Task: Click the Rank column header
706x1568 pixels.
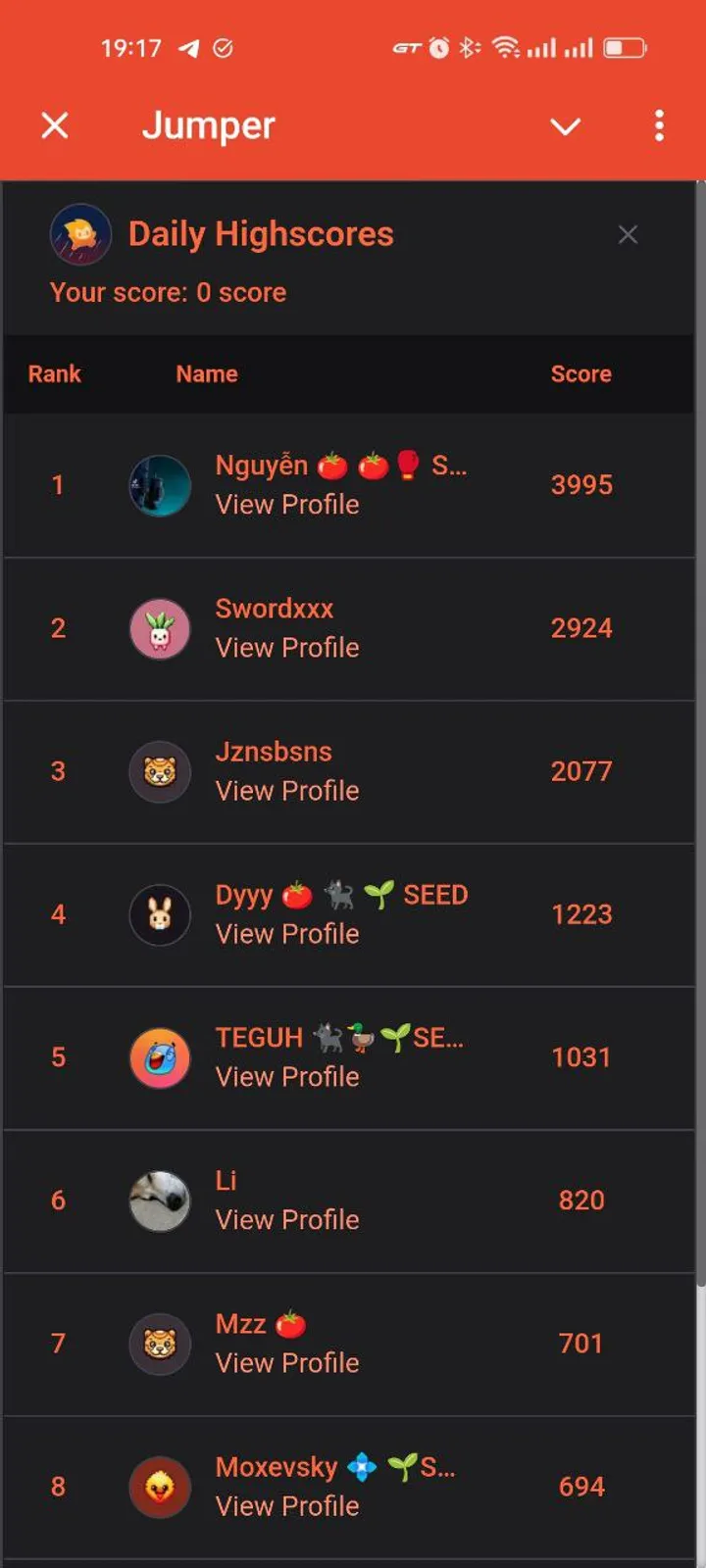Action: click(x=55, y=373)
